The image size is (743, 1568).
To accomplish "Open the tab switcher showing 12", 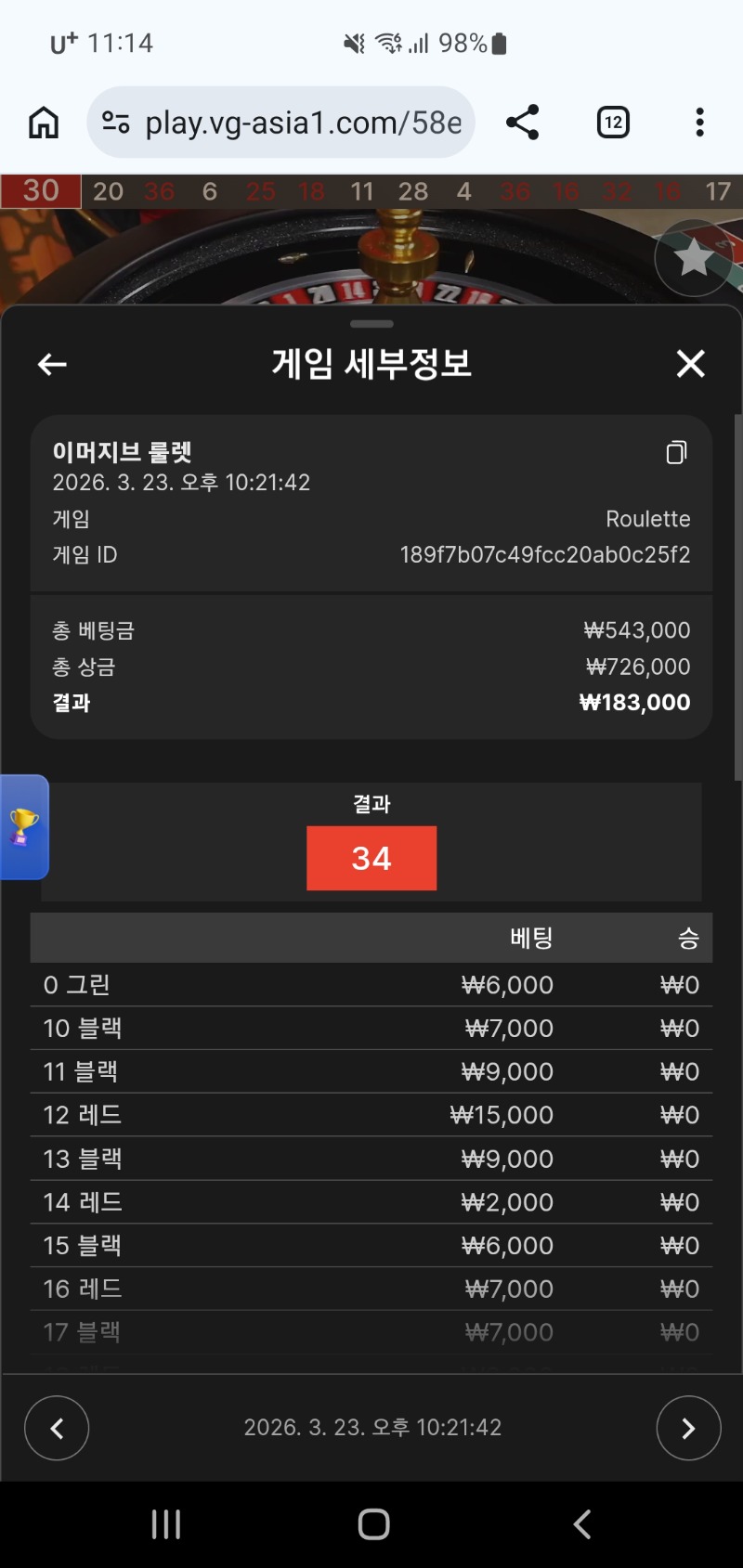I will [613, 123].
